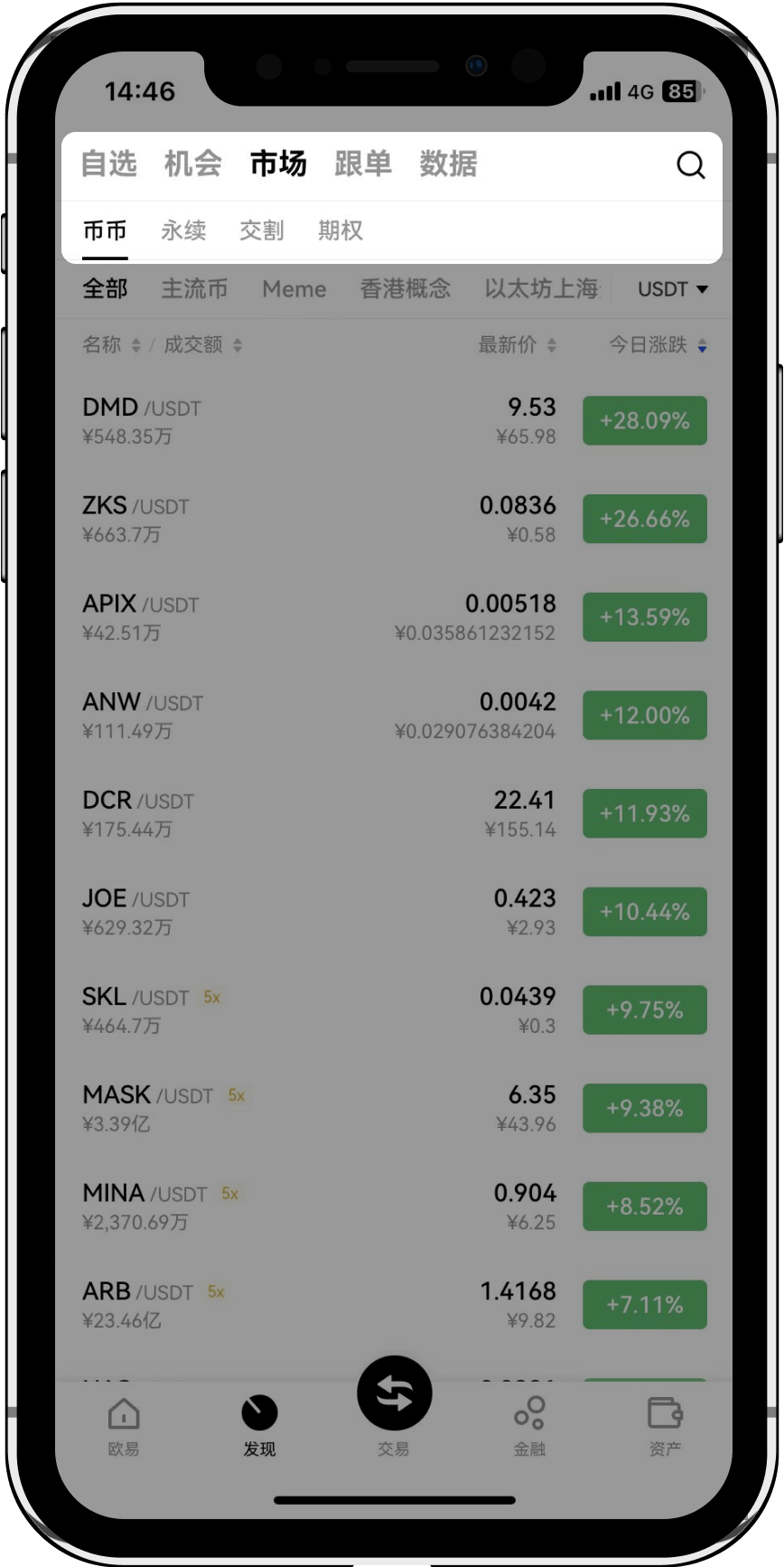Expand the USDT currency dropdown
Screen dimensions: 784x1567
[x=673, y=289]
